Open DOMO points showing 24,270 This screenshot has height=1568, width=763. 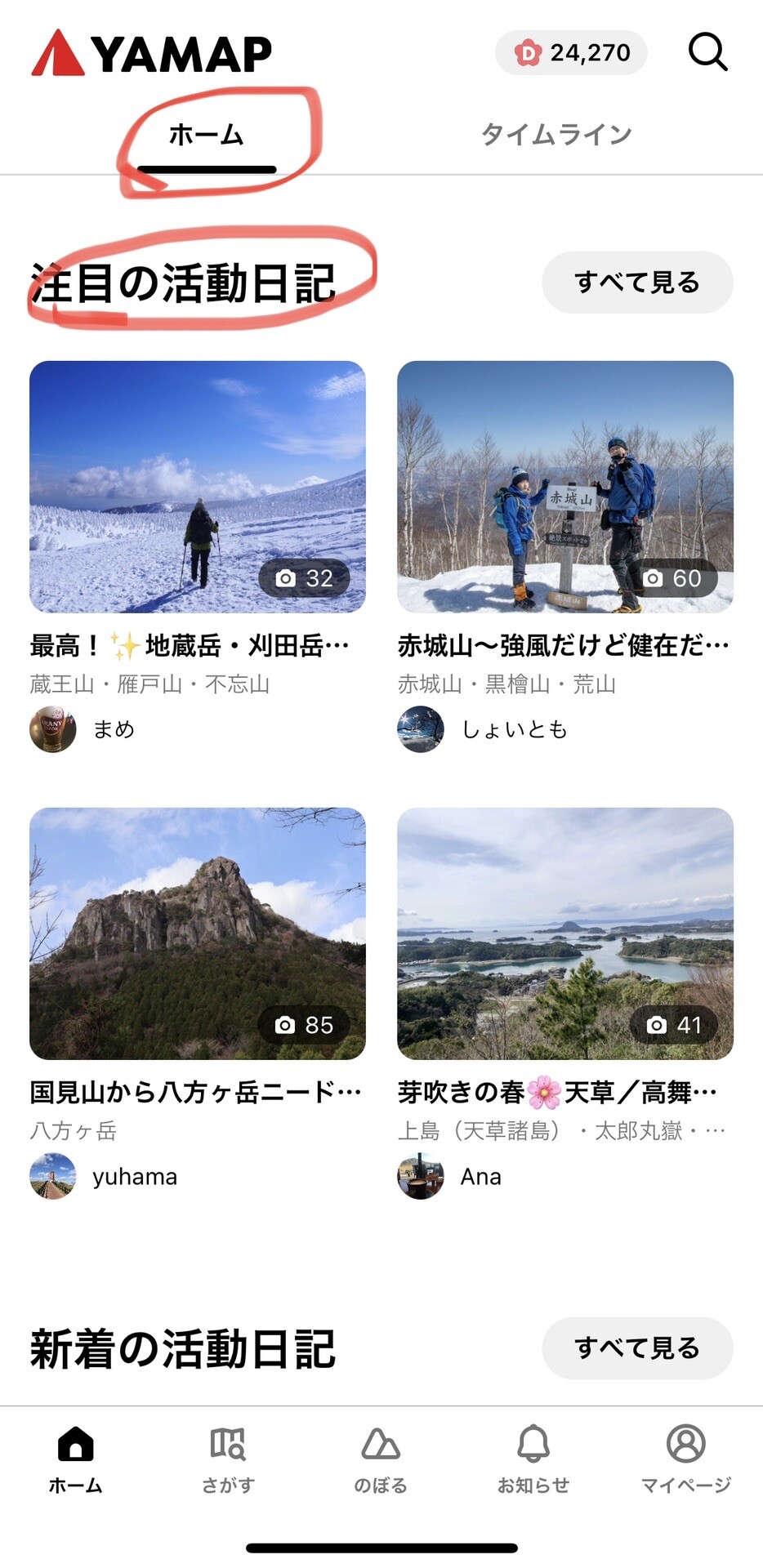click(x=571, y=52)
